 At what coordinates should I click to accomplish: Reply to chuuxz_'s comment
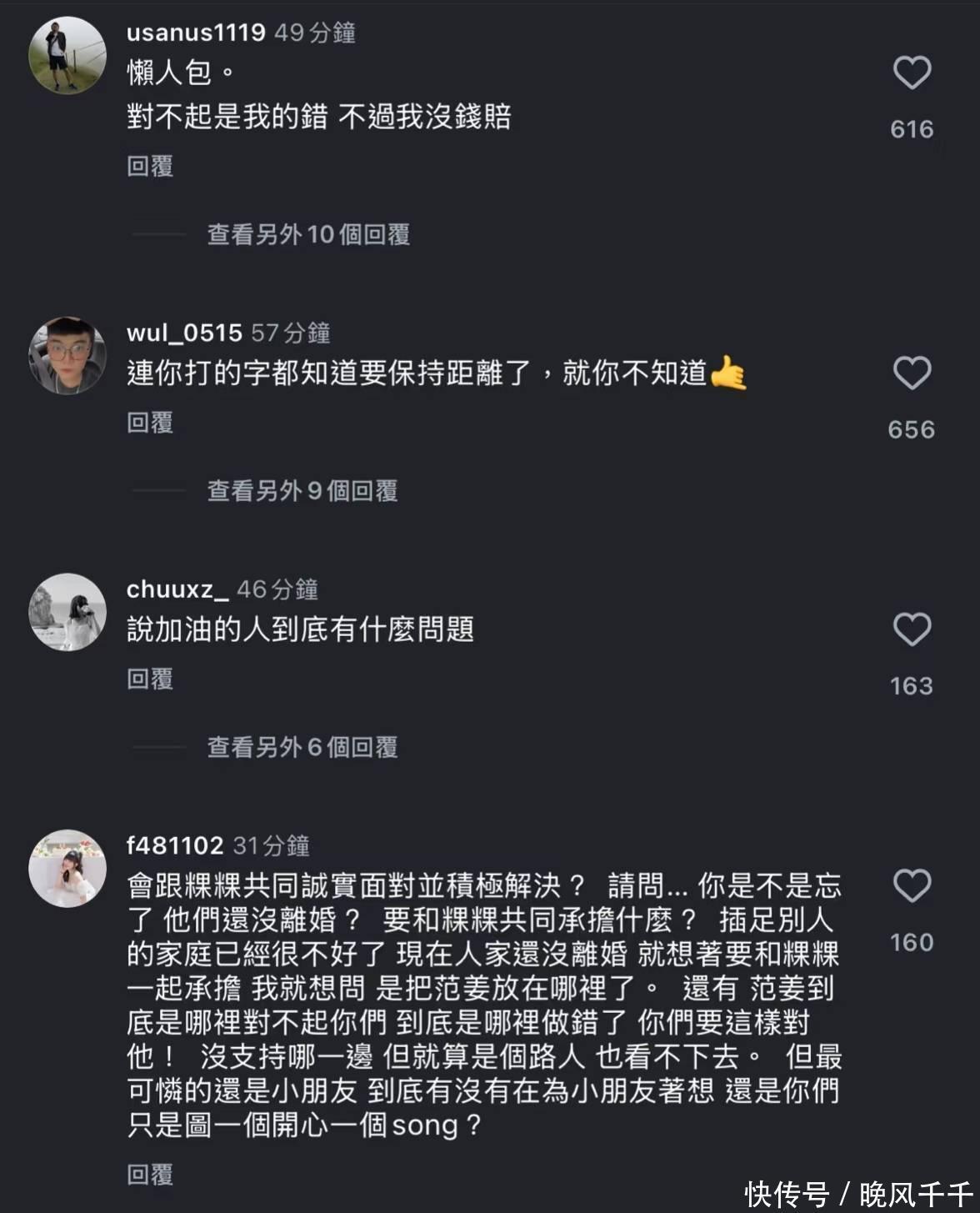coord(150,679)
